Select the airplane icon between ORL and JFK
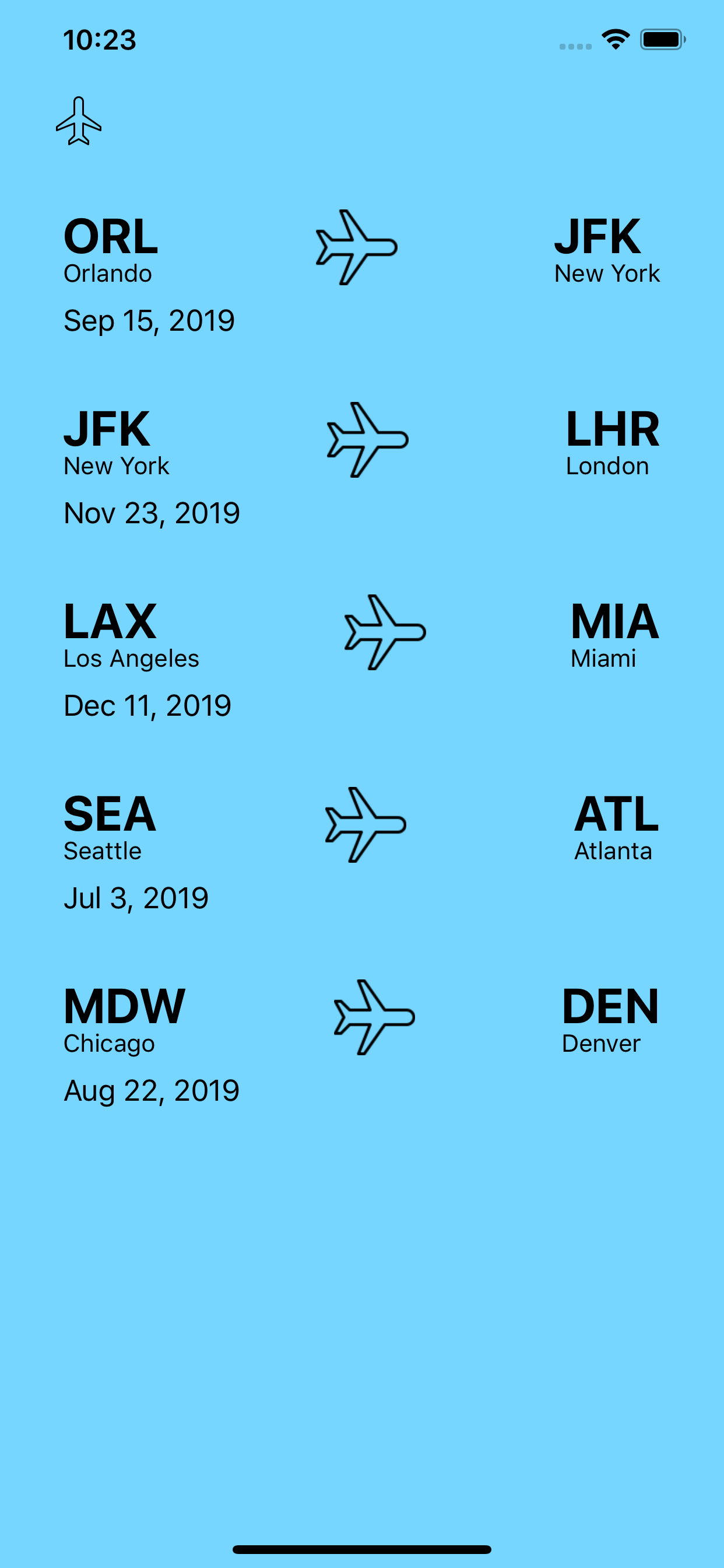724x1568 pixels. (x=356, y=247)
